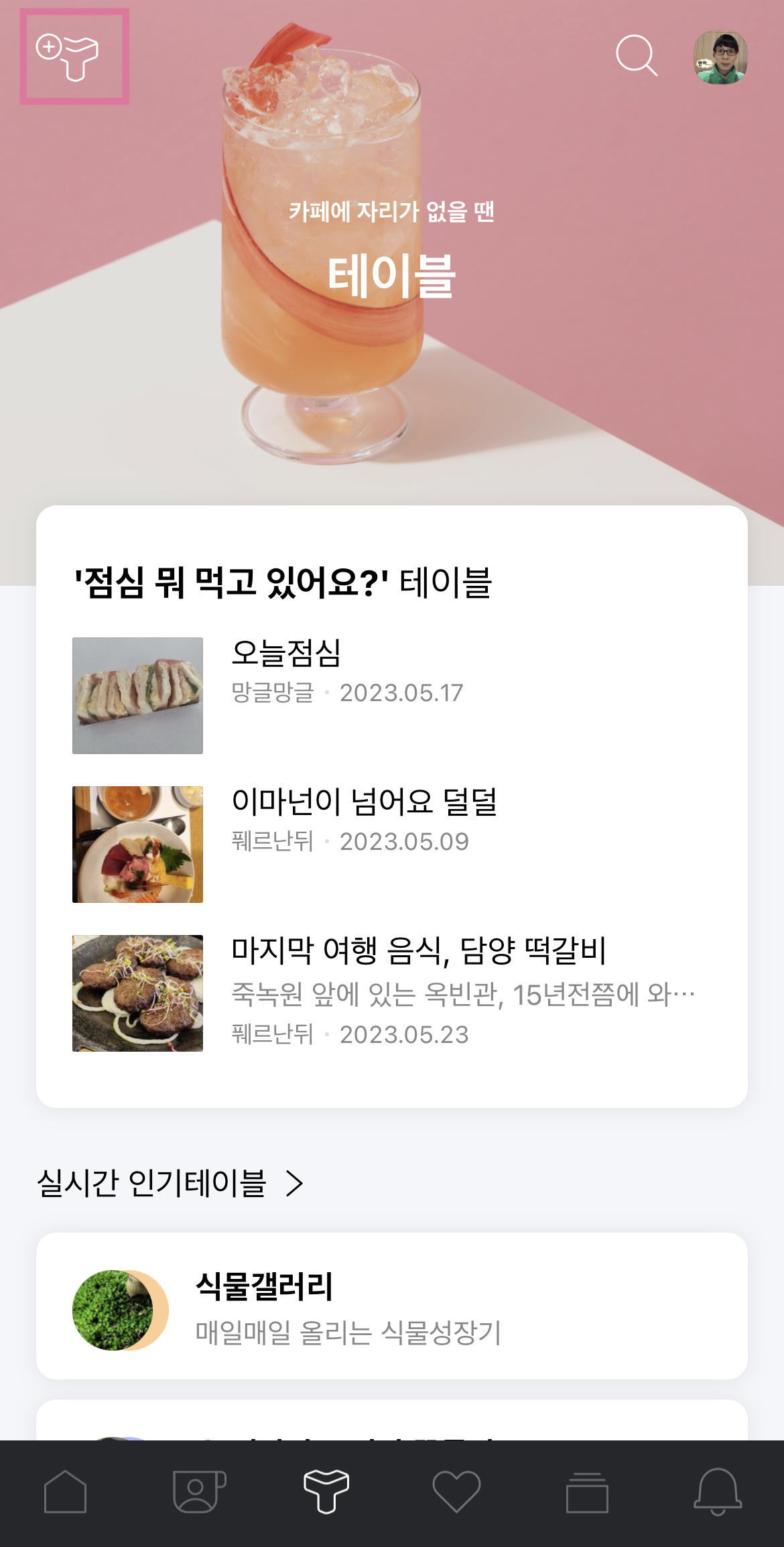
Task: Open the profile avatar
Action: (x=720, y=57)
